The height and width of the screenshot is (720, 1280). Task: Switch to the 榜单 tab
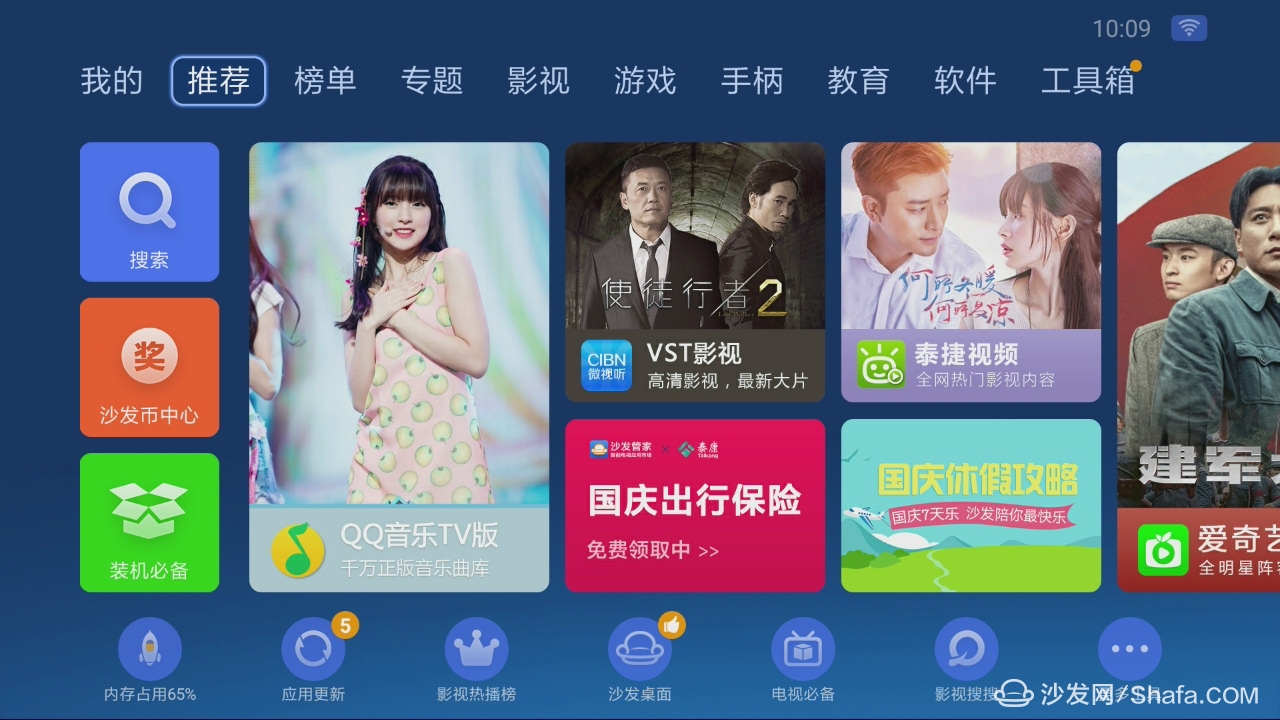coord(325,81)
